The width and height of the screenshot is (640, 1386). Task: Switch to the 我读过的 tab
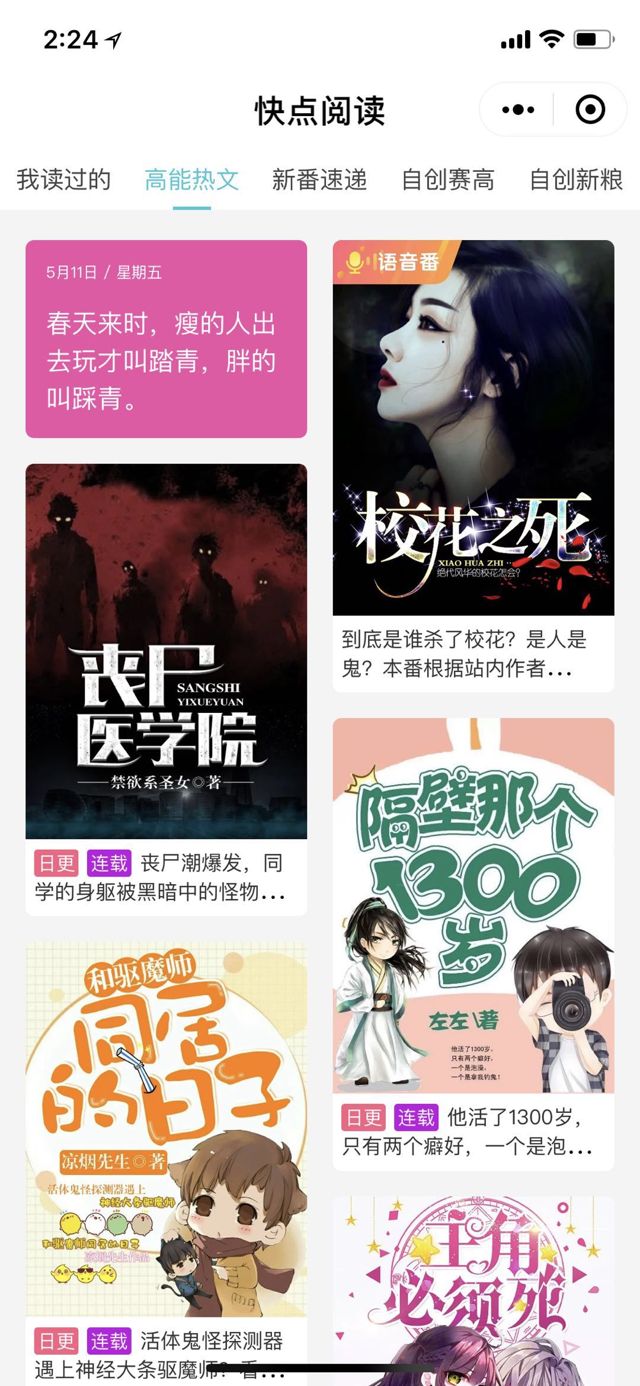coord(63,180)
